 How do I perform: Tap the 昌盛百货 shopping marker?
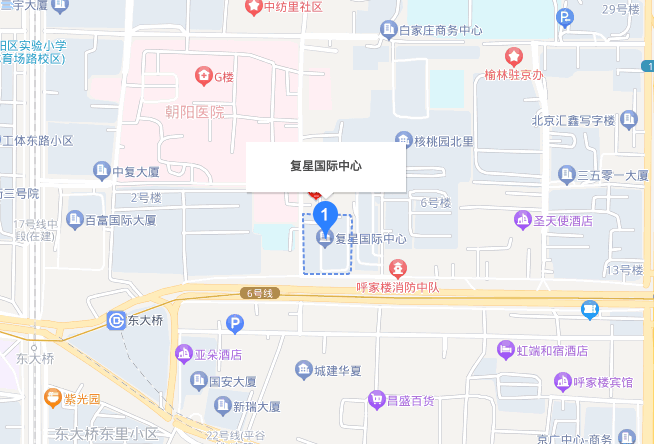pyautogui.click(x=377, y=400)
